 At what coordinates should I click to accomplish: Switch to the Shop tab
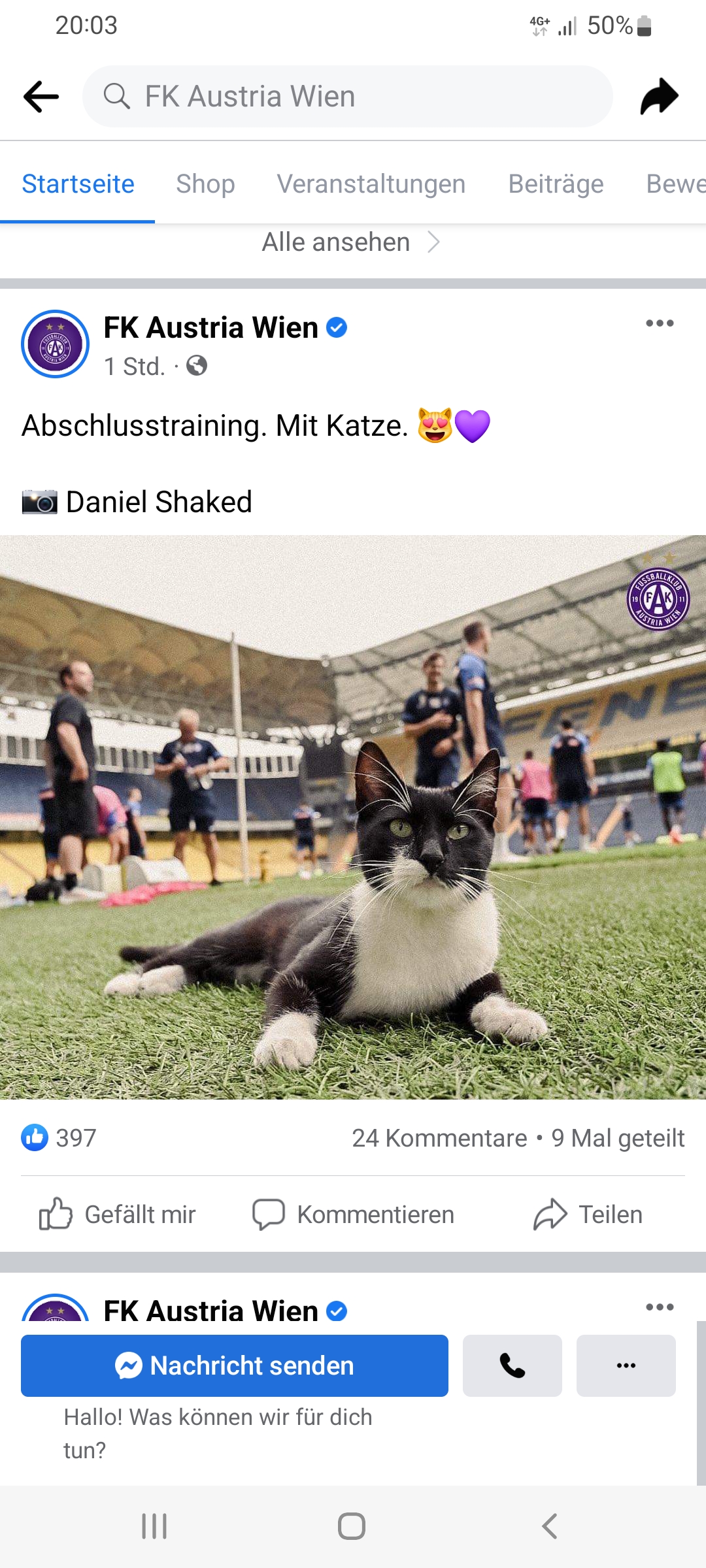coord(205,184)
